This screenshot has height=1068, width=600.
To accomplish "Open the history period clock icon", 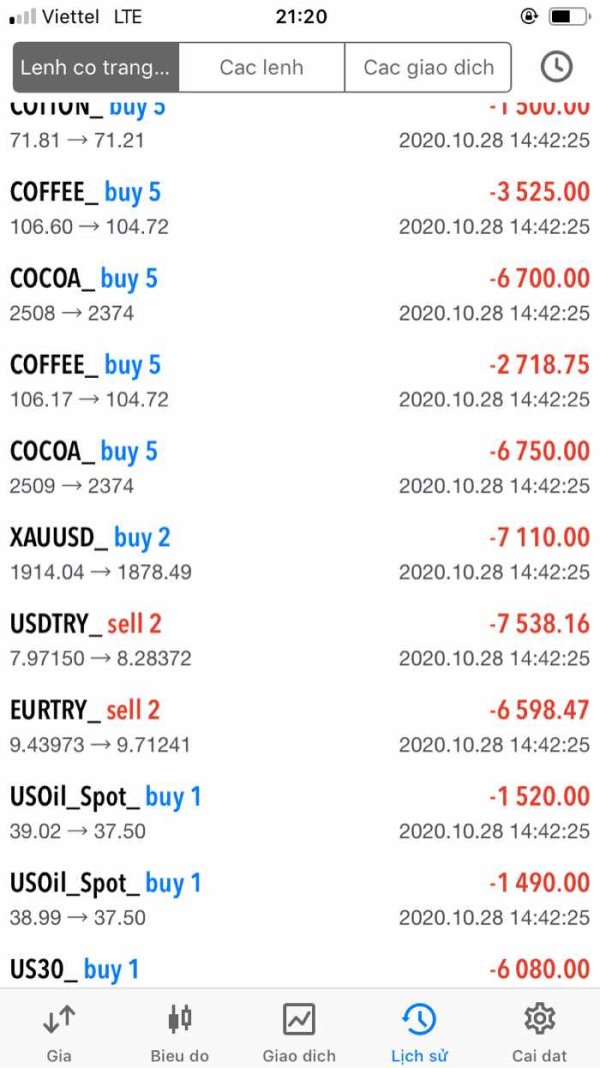I will click(556, 67).
